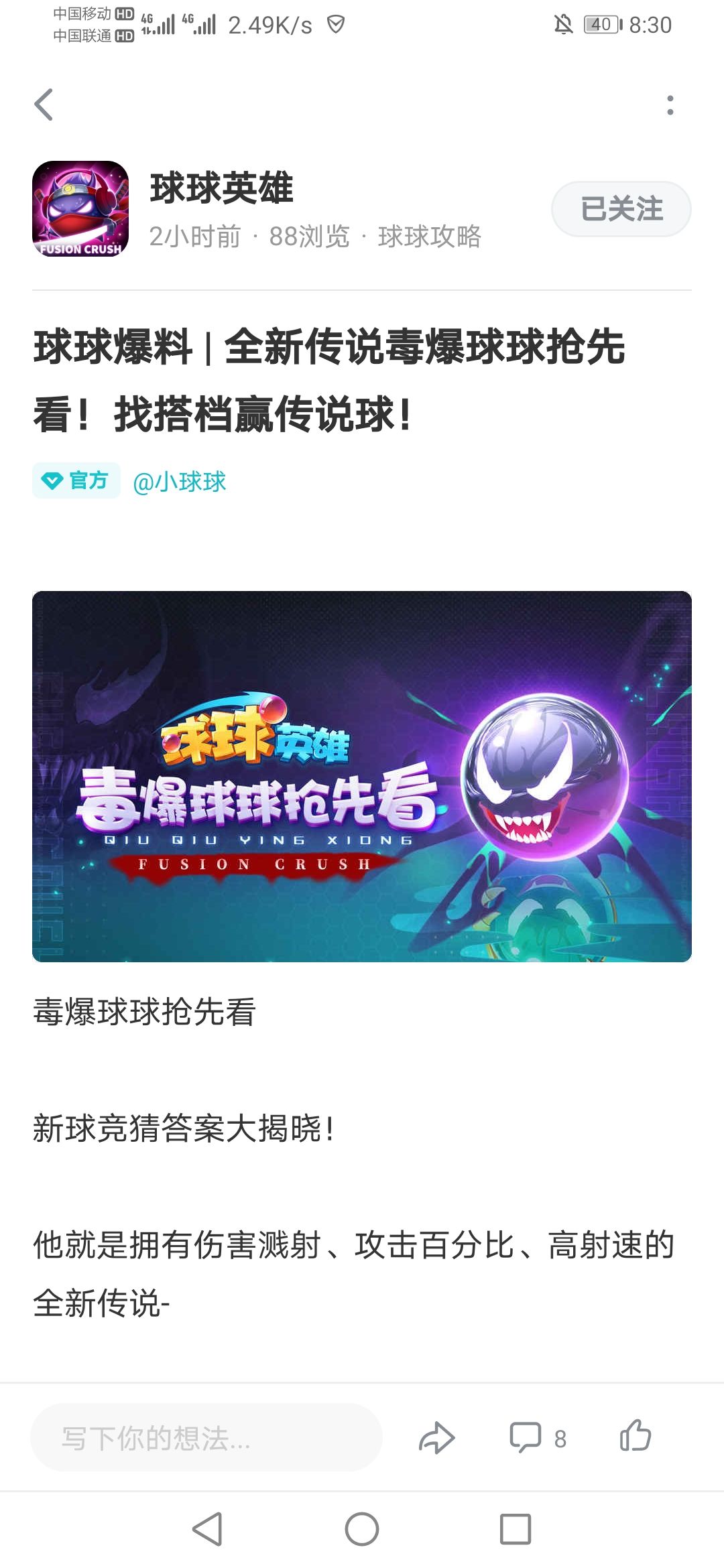Toggle follow state on 已关注 button

[620, 209]
